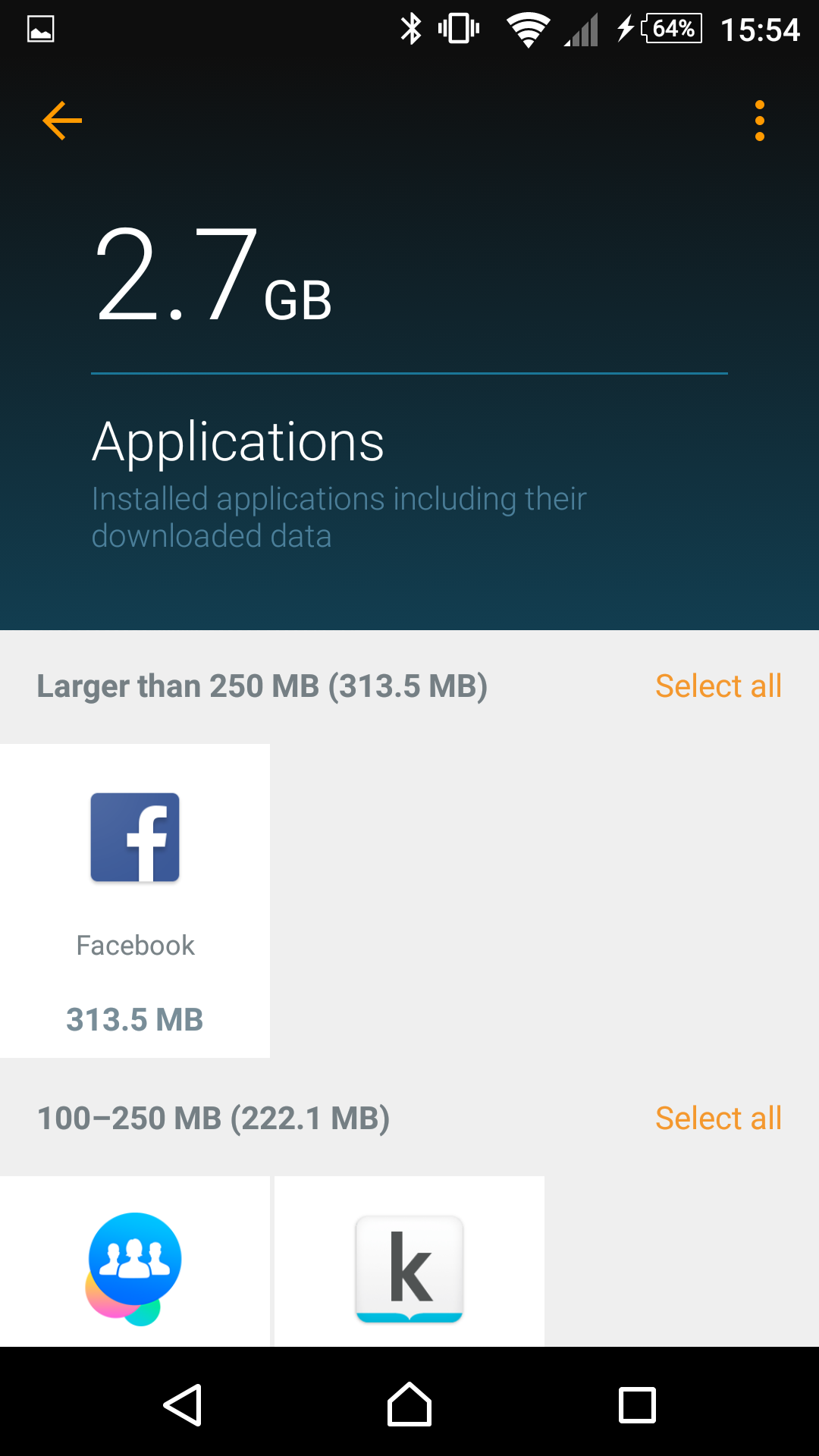Viewport: 819px width, 1456px height.
Task: Go back using the orange arrow
Action: tap(62, 121)
